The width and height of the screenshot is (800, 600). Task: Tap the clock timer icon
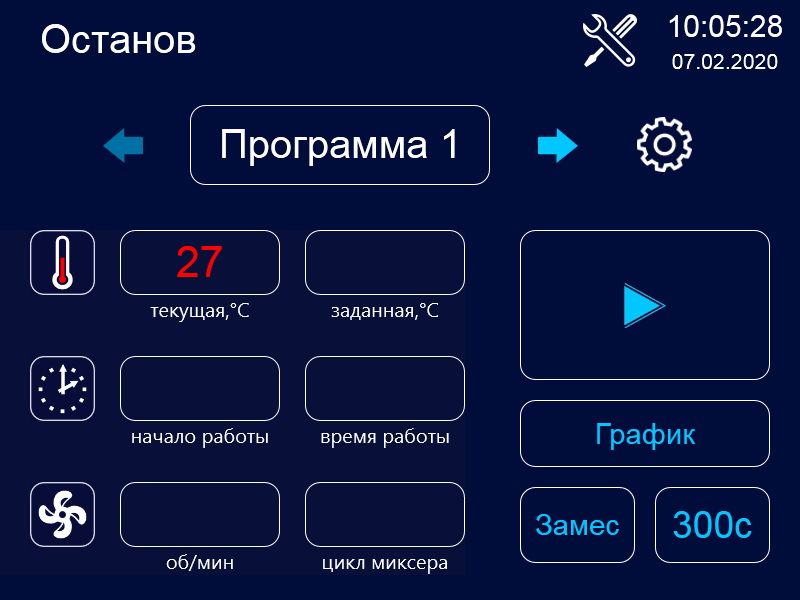[x=62, y=388]
